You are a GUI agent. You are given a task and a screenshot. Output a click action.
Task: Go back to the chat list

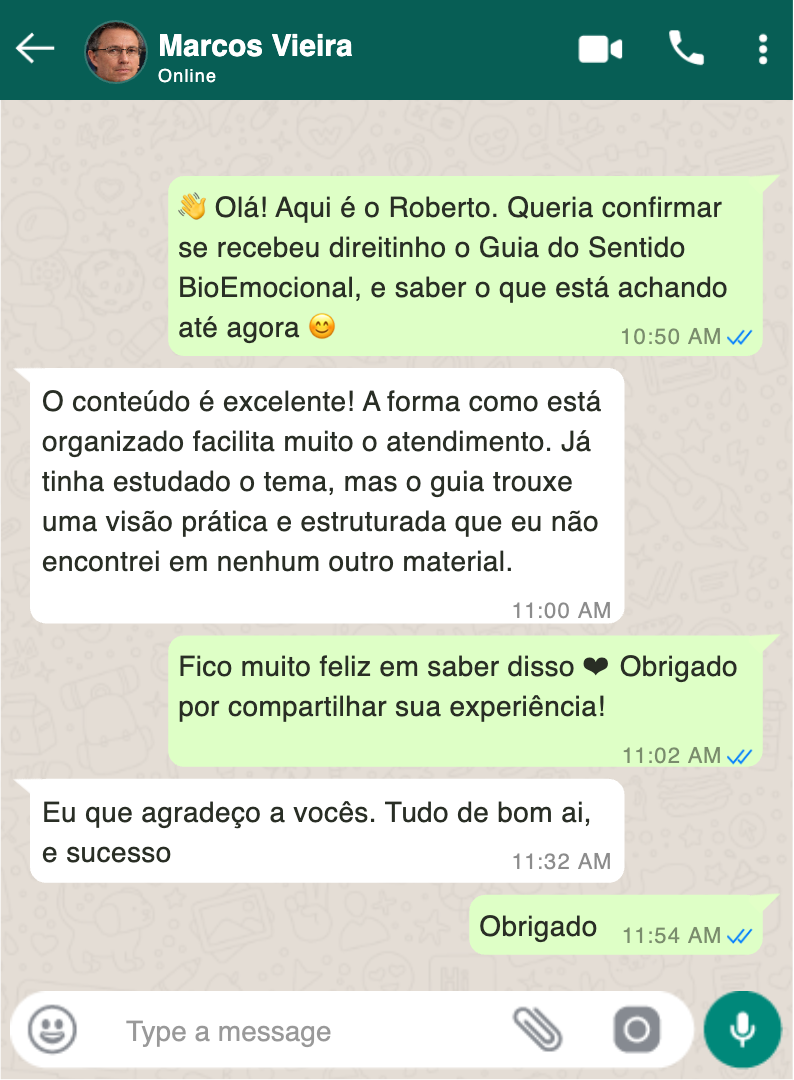35,49
